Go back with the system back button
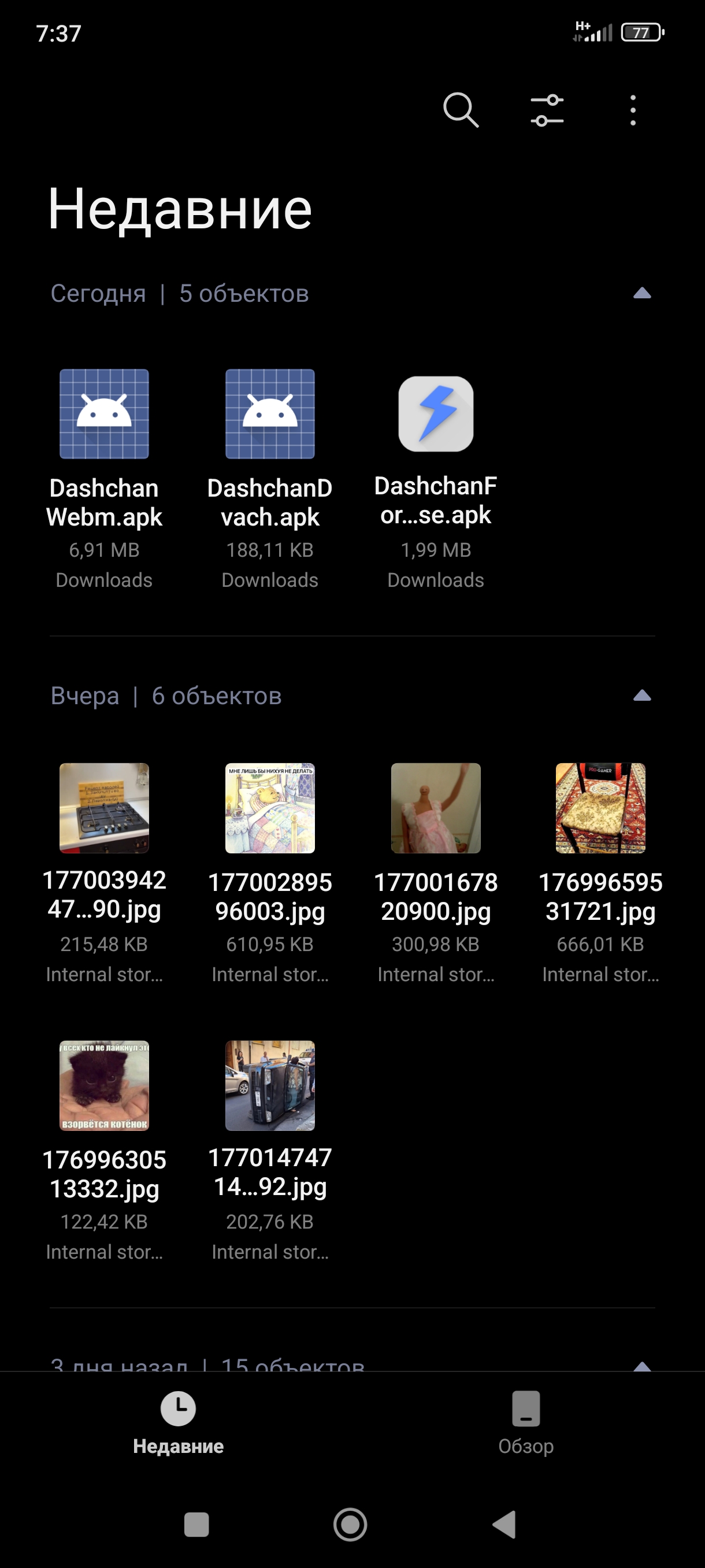 pyautogui.click(x=504, y=1524)
